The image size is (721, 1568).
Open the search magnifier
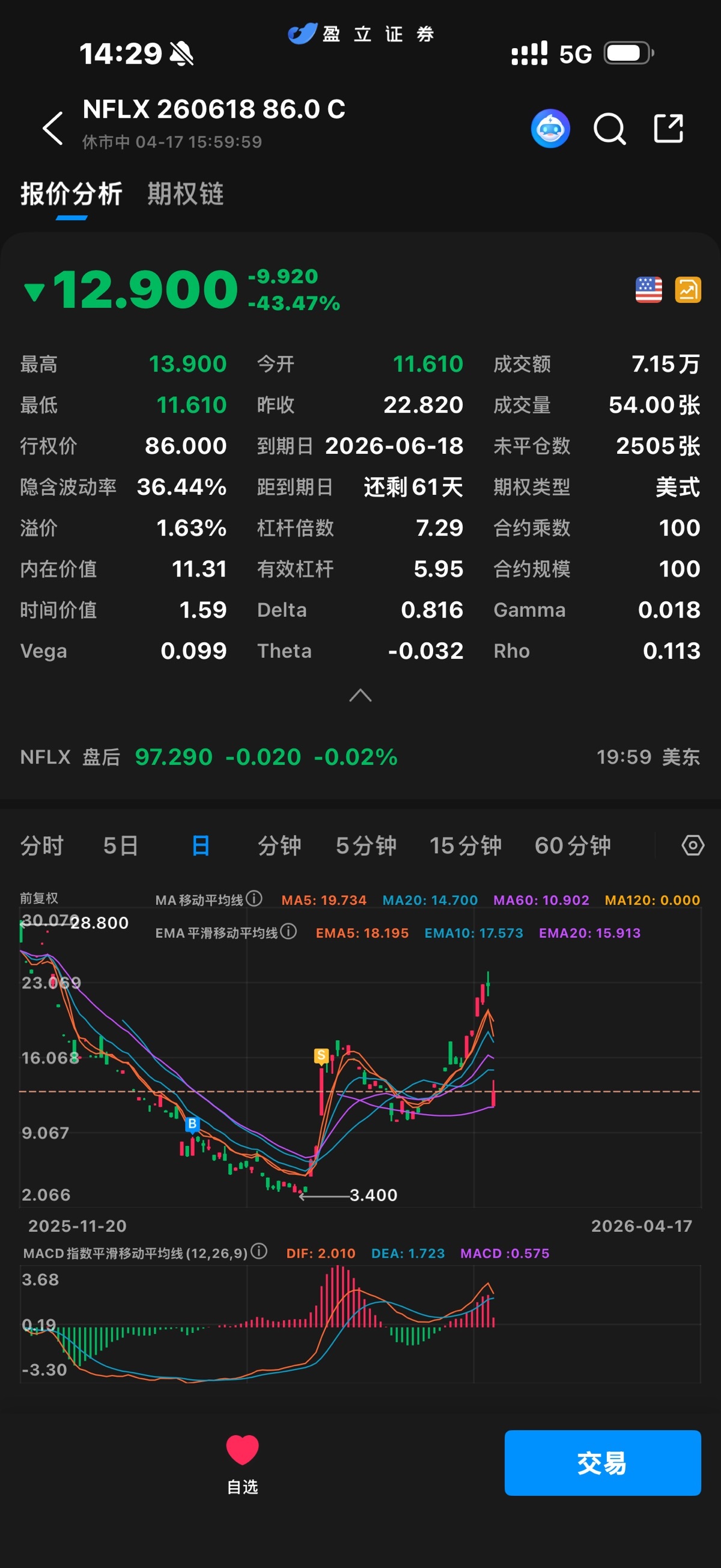(609, 129)
